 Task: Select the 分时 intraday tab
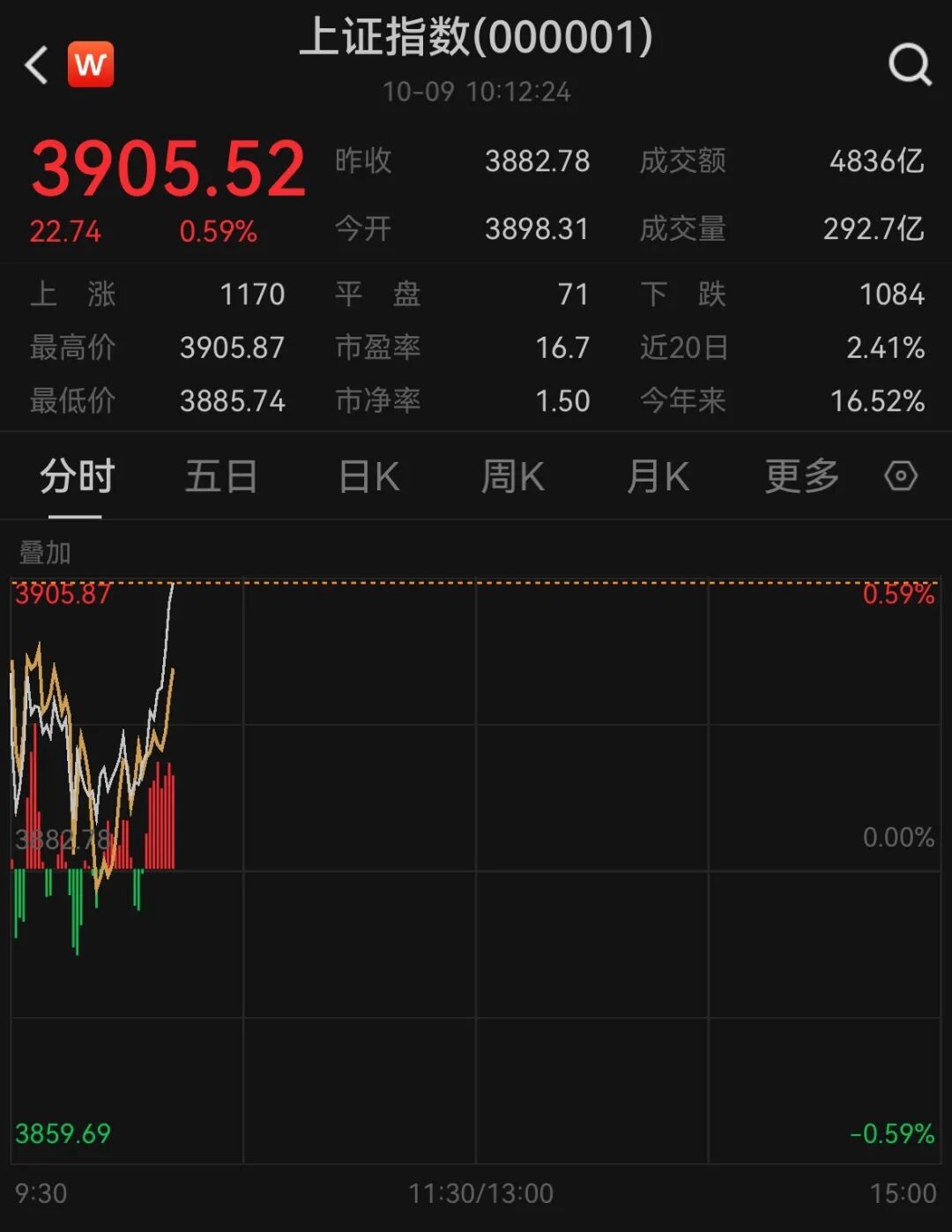pos(77,477)
